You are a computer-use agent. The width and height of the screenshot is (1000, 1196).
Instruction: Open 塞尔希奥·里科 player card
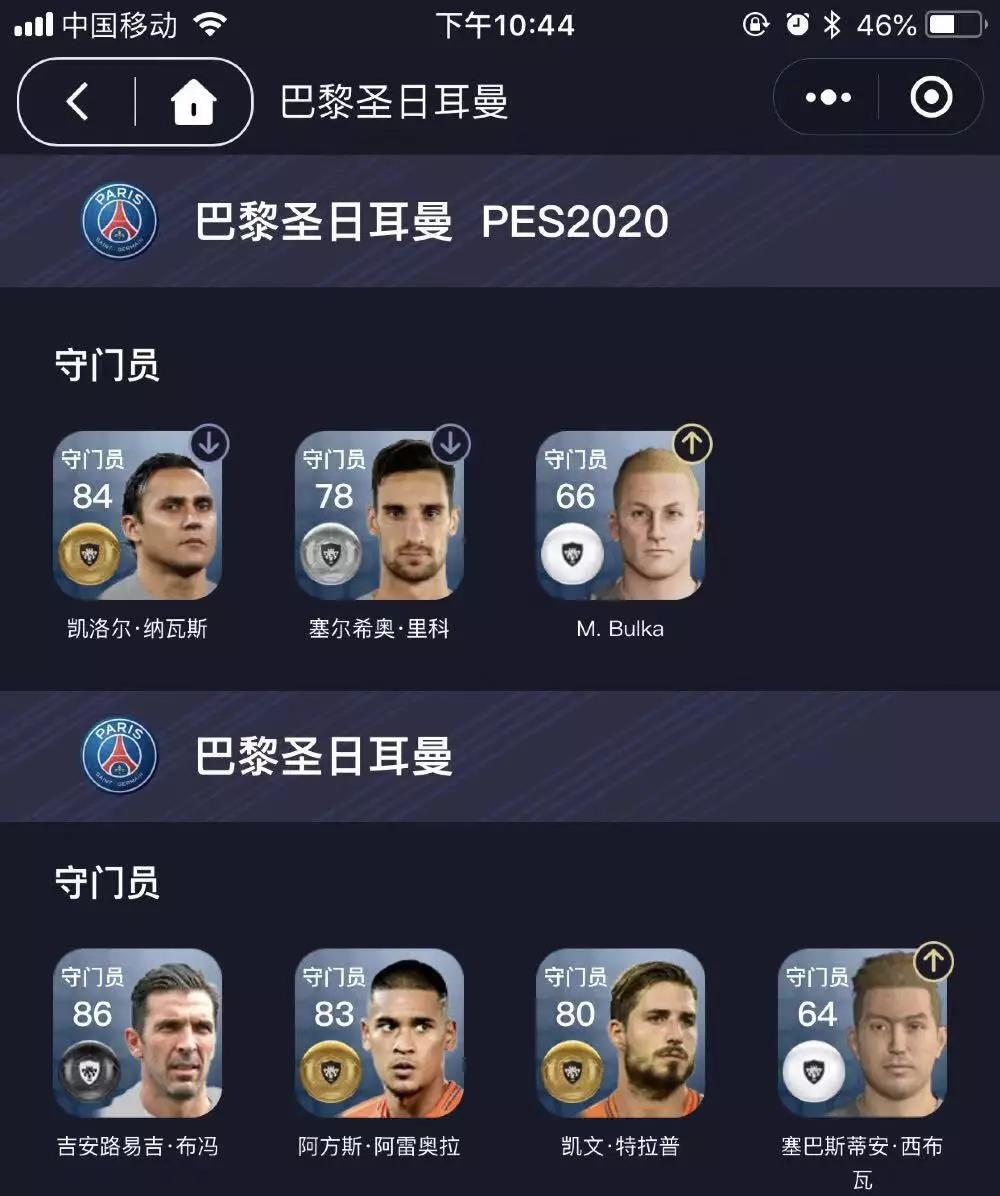[x=379, y=515]
